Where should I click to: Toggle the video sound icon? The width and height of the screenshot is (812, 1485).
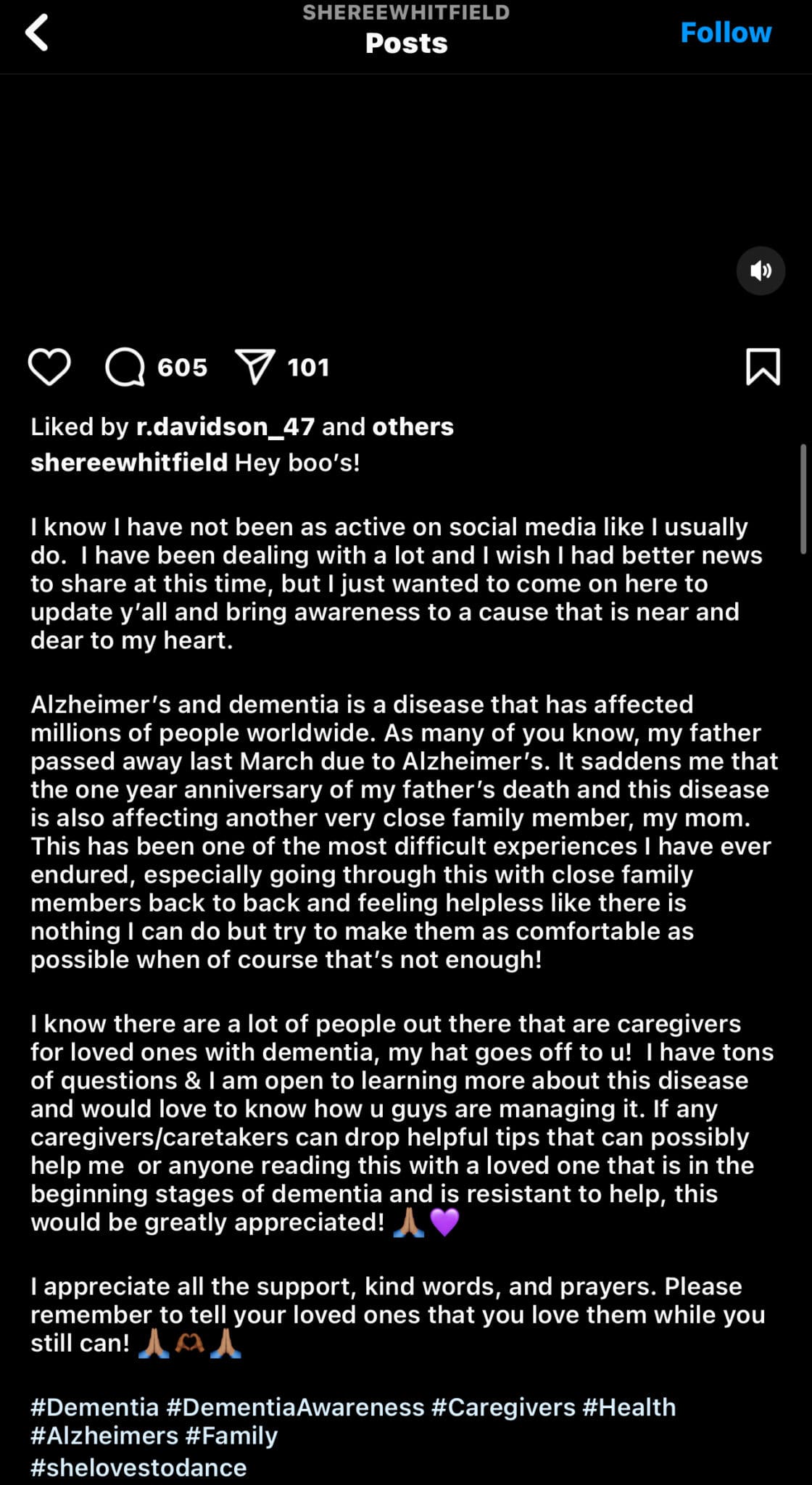[x=761, y=270]
